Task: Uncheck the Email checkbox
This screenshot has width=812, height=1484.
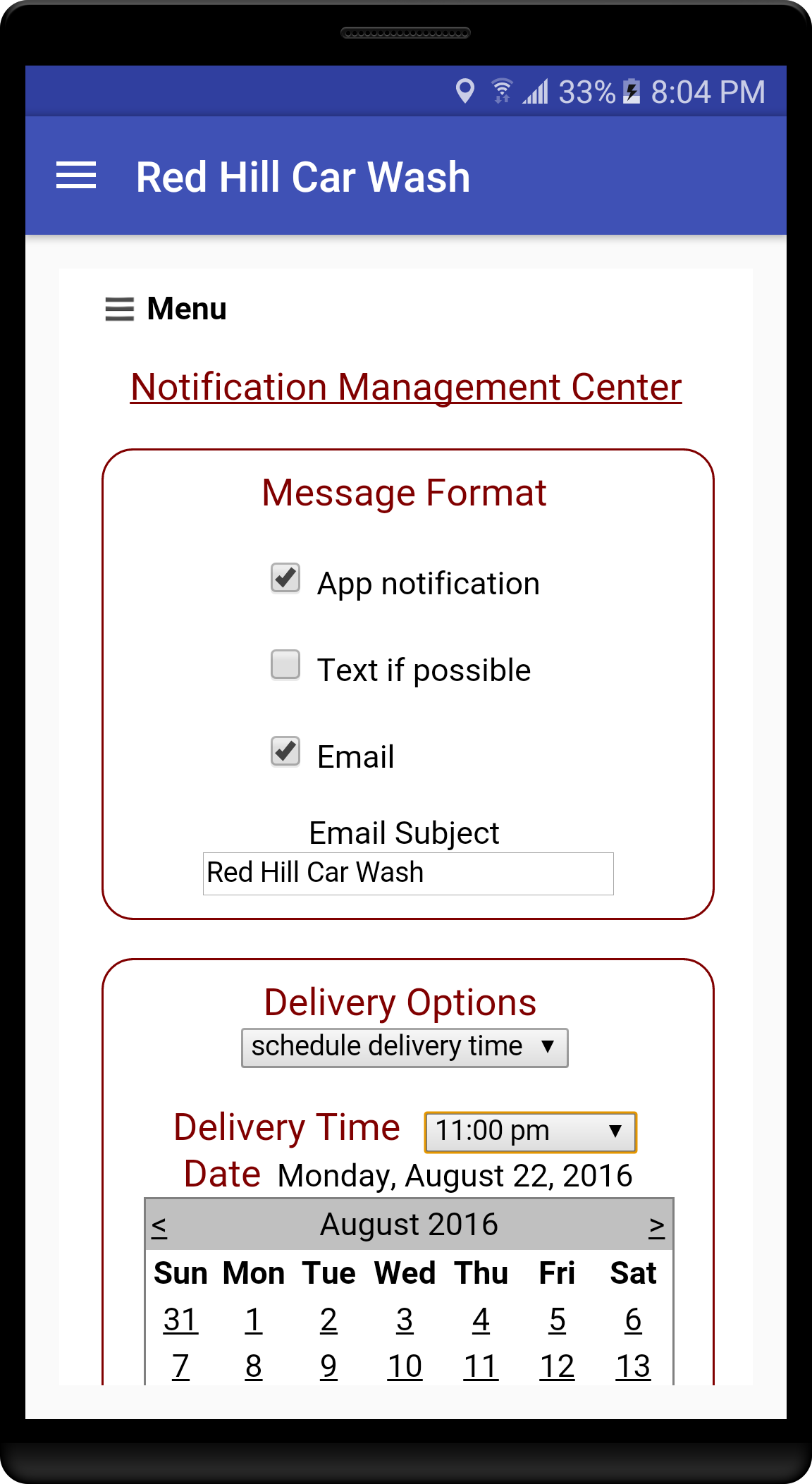Action: pyautogui.click(x=285, y=752)
